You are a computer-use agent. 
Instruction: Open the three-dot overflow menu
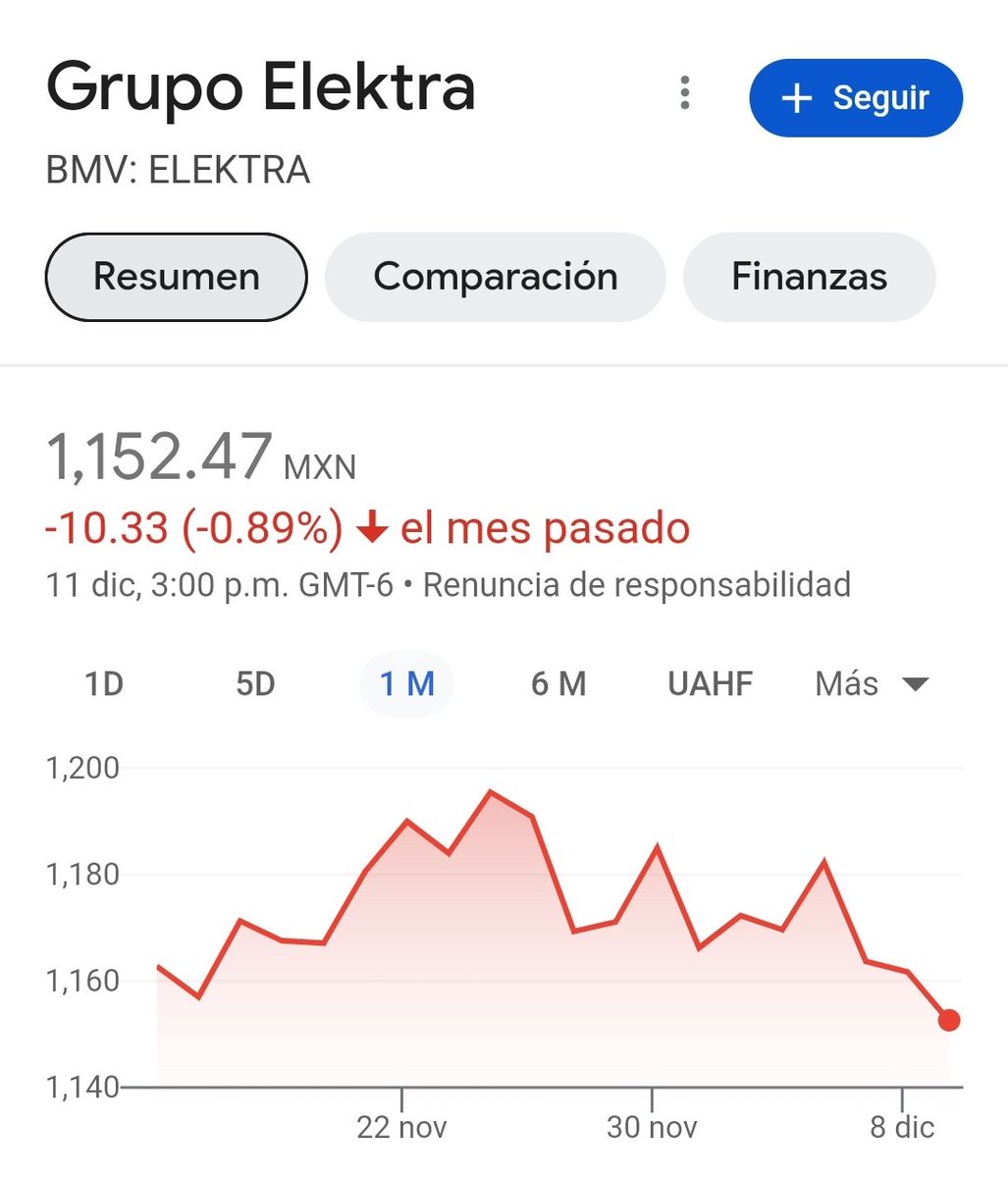[685, 93]
